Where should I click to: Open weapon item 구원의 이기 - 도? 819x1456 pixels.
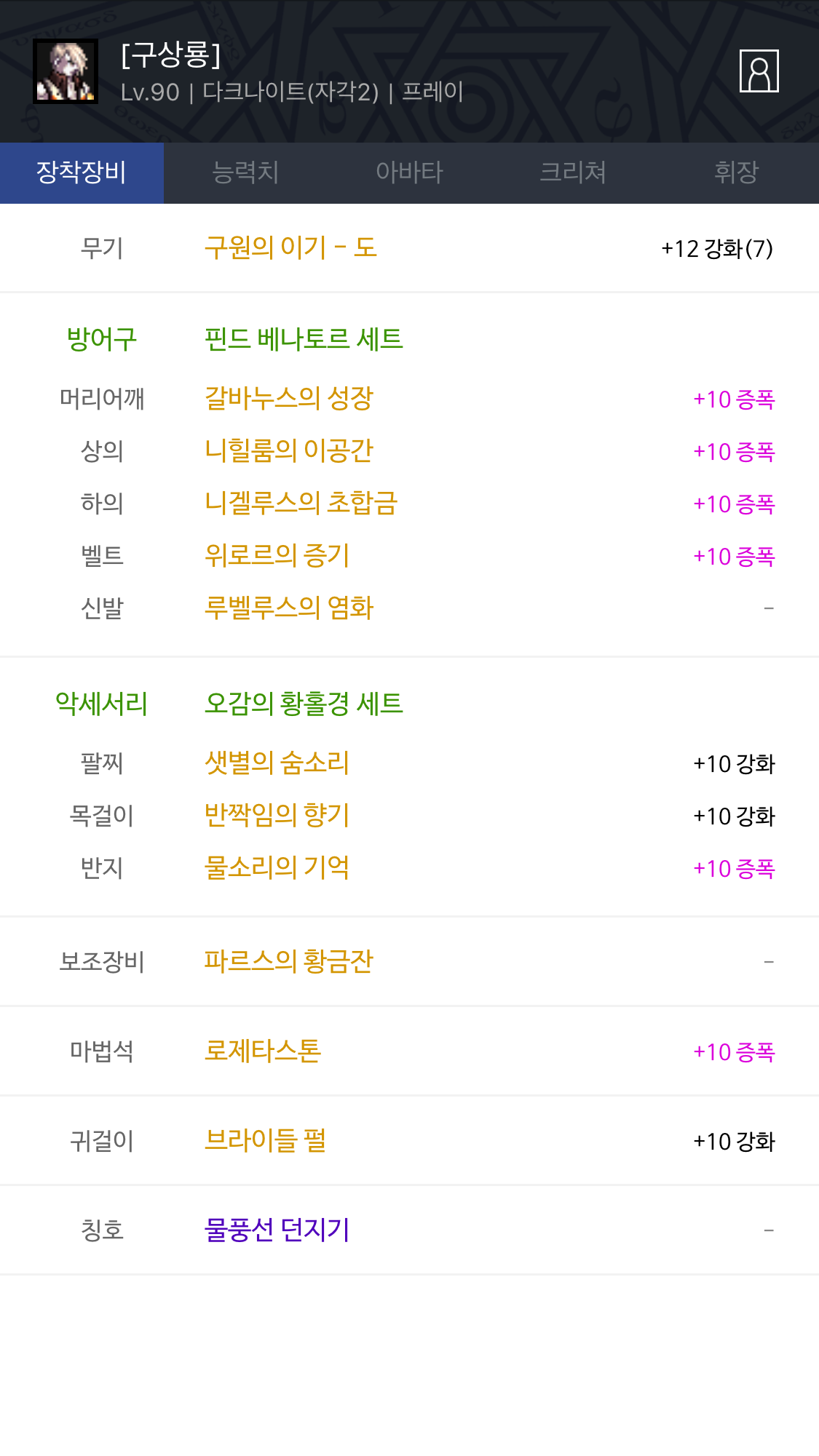[290, 248]
